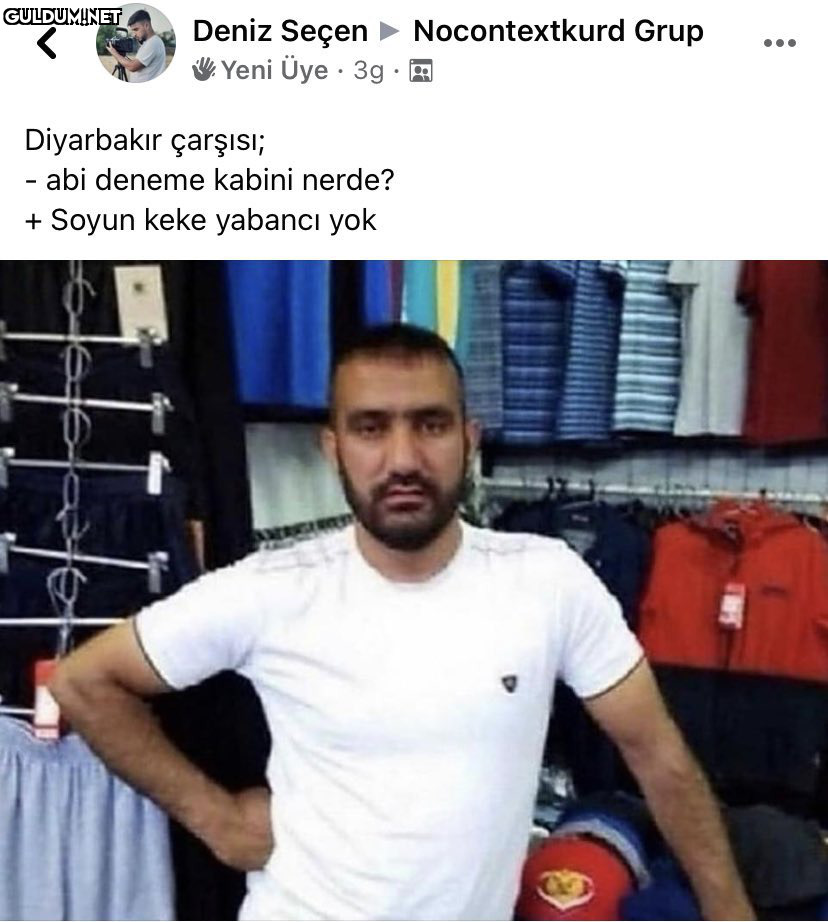Screen dimensions: 828x922
Task: Open the post photo in full view
Action: point(414,590)
